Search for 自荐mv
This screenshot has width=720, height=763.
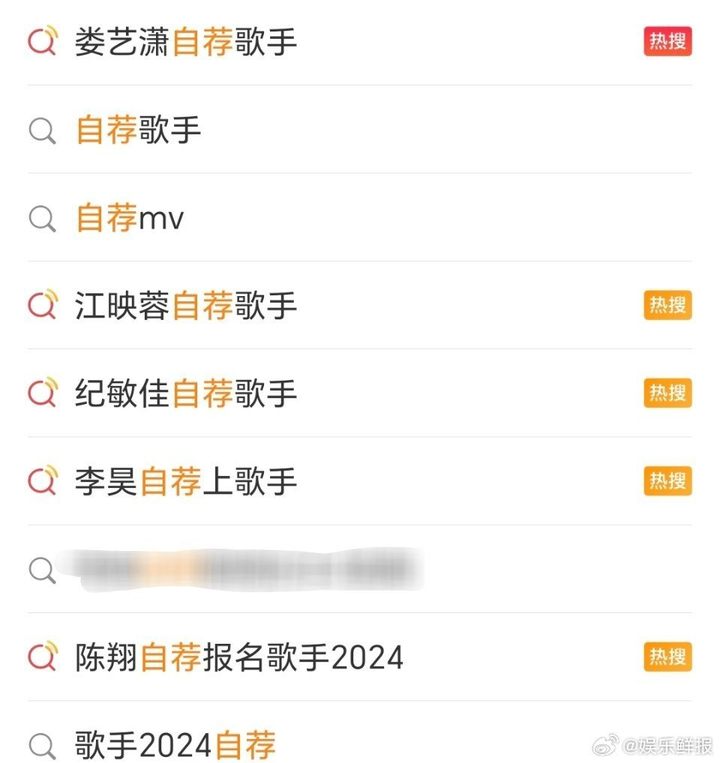(130, 218)
